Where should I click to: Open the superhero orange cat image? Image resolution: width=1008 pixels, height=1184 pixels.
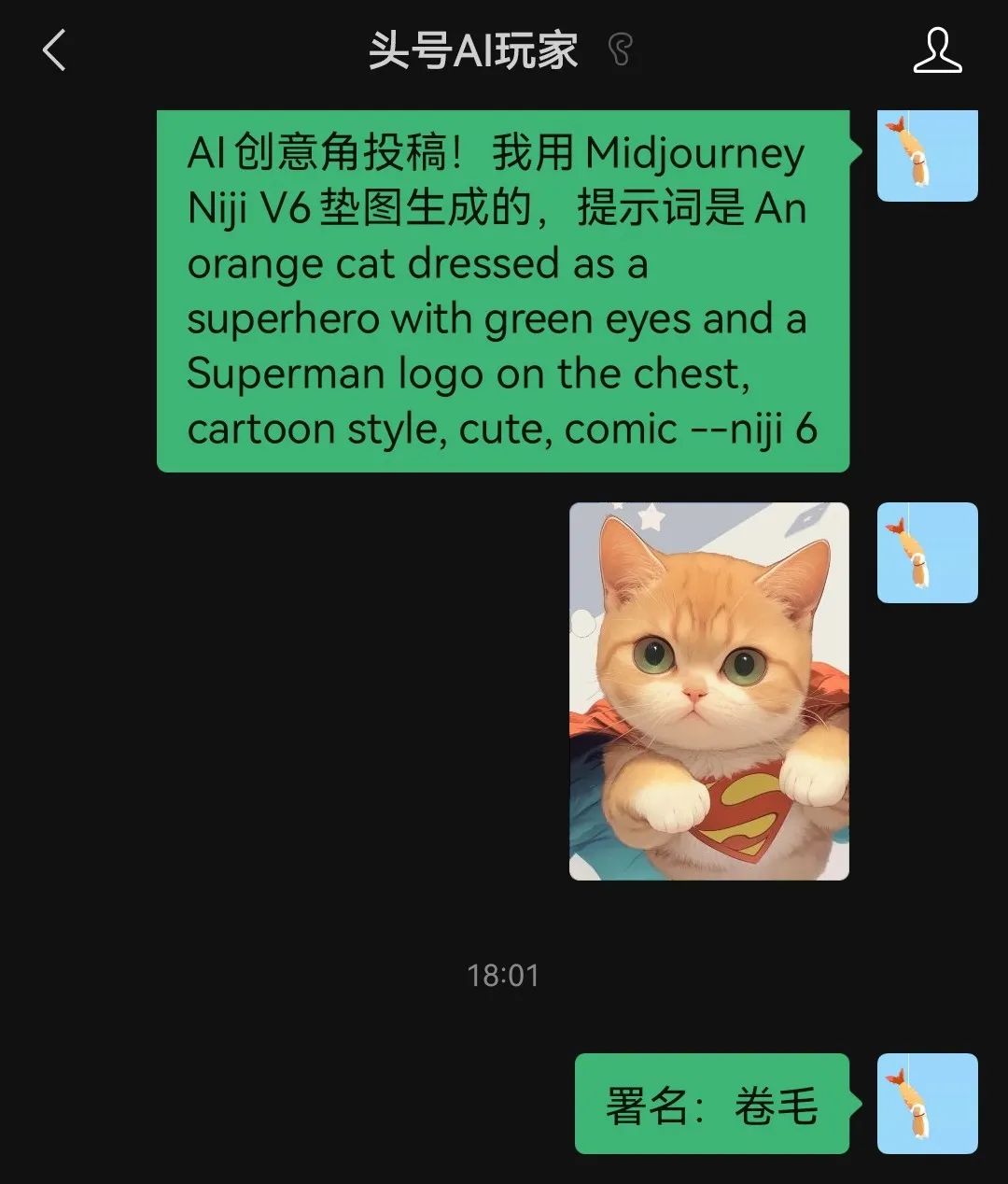[x=708, y=691]
